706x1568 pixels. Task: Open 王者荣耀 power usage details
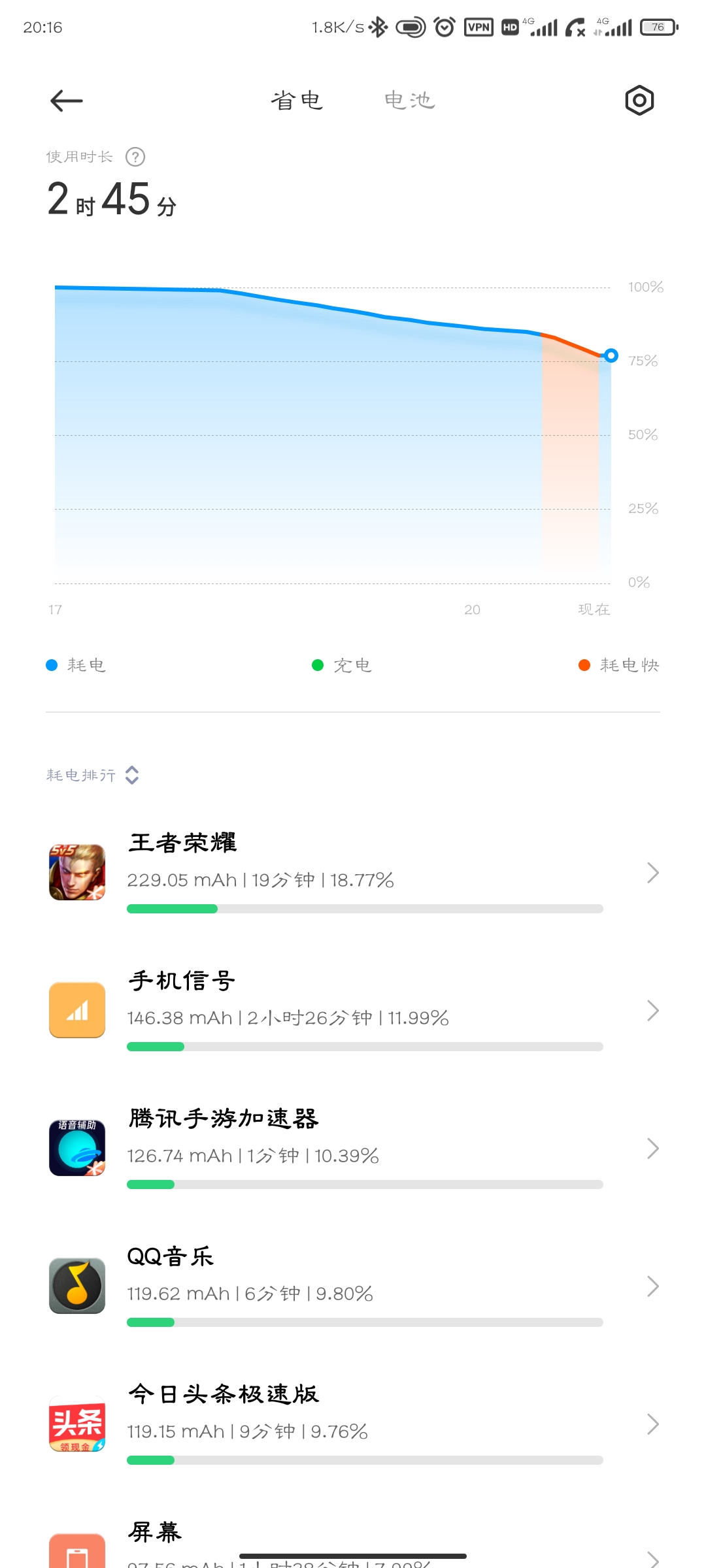[x=353, y=873]
